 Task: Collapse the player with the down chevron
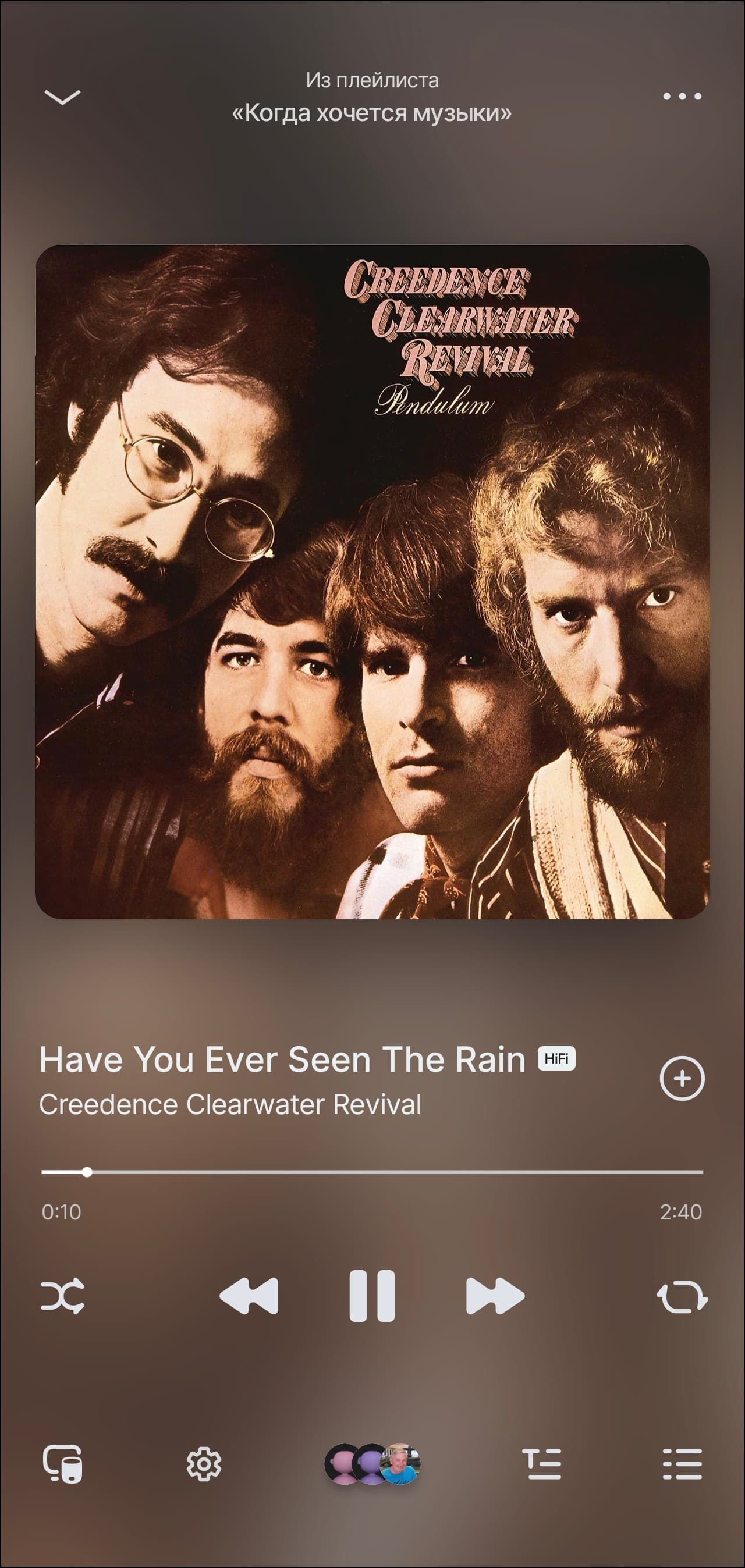point(62,97)
